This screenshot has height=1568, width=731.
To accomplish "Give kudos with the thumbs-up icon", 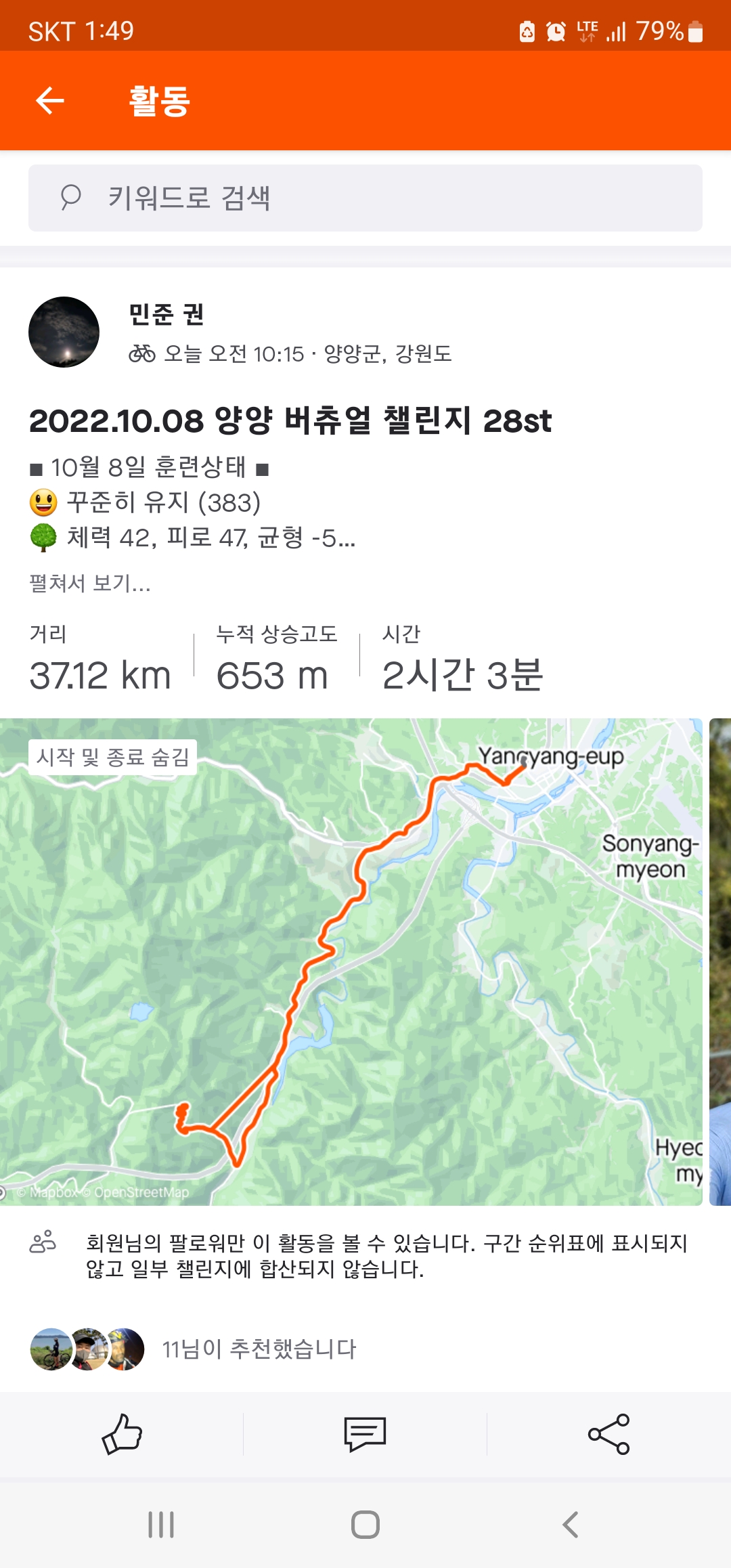I will (x=122, y=1434).
